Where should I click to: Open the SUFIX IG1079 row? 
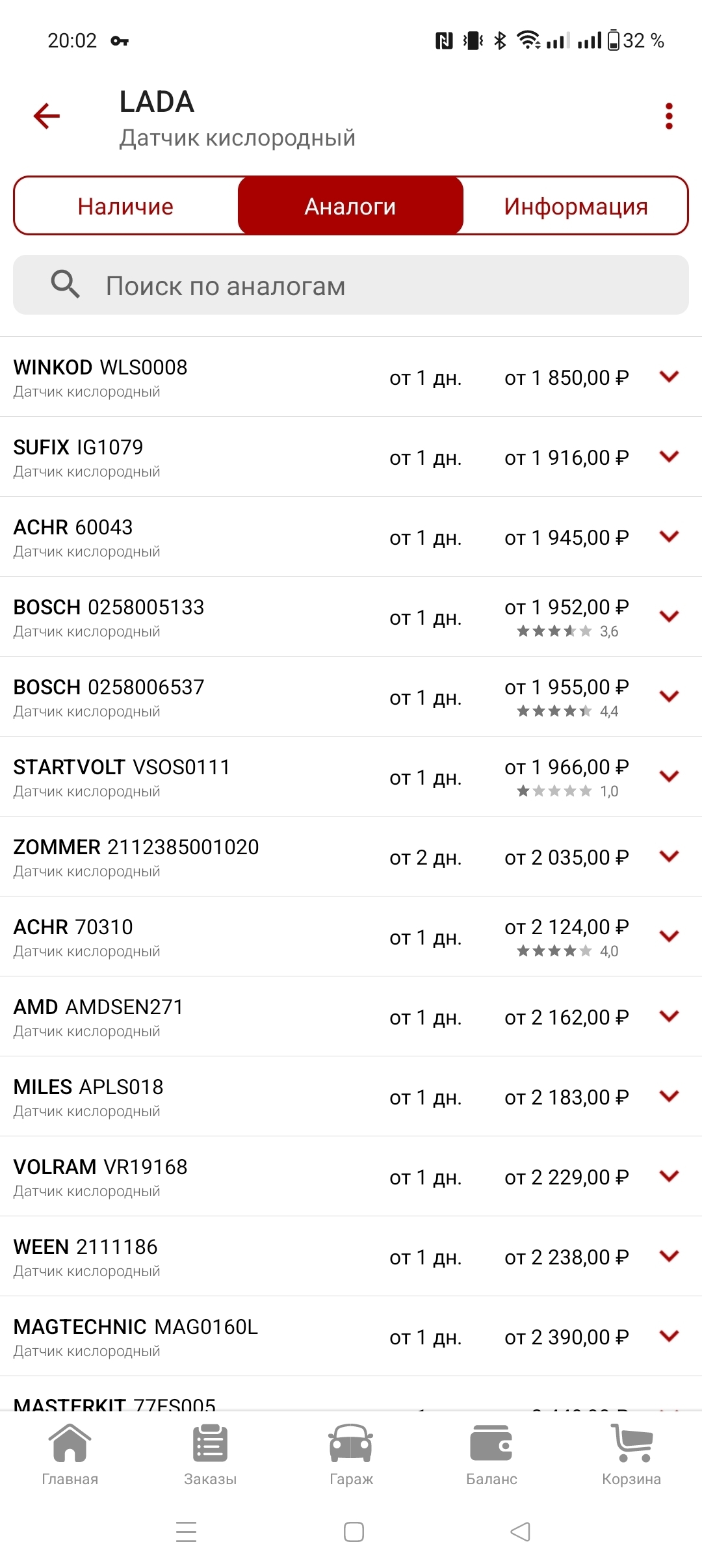pyautogui.click(x=351, y=457)
